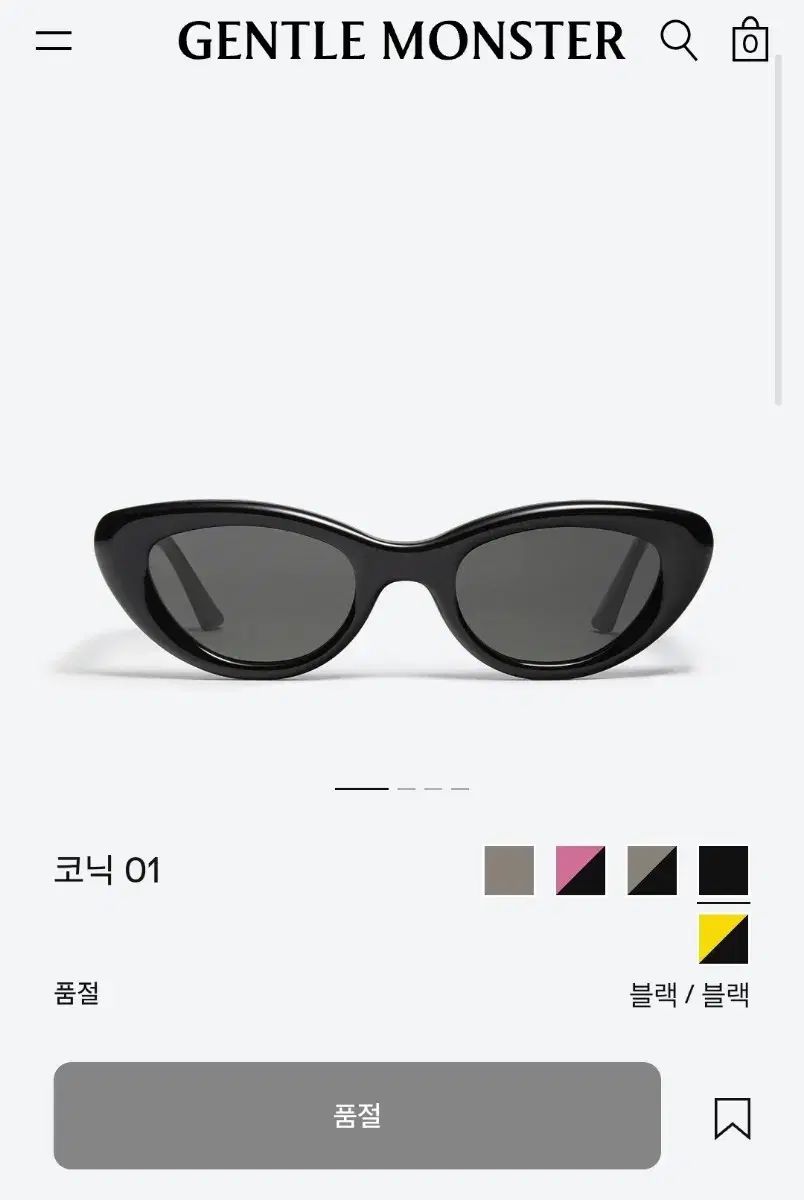Tap the sunglasses product photo

pyautogui.click(x=402, y=580)
